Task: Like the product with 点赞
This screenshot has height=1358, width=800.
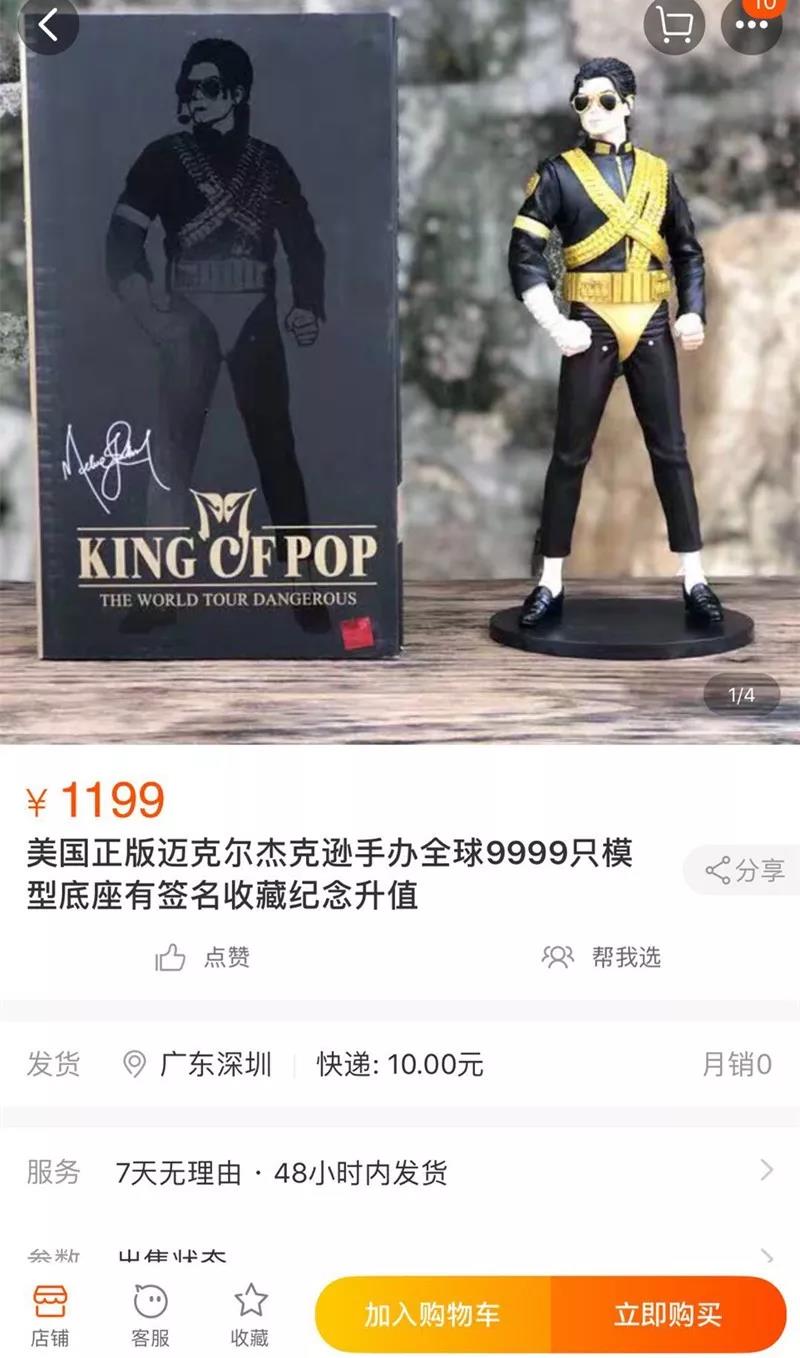Action: pyautogui.click(x=203, y=957)
